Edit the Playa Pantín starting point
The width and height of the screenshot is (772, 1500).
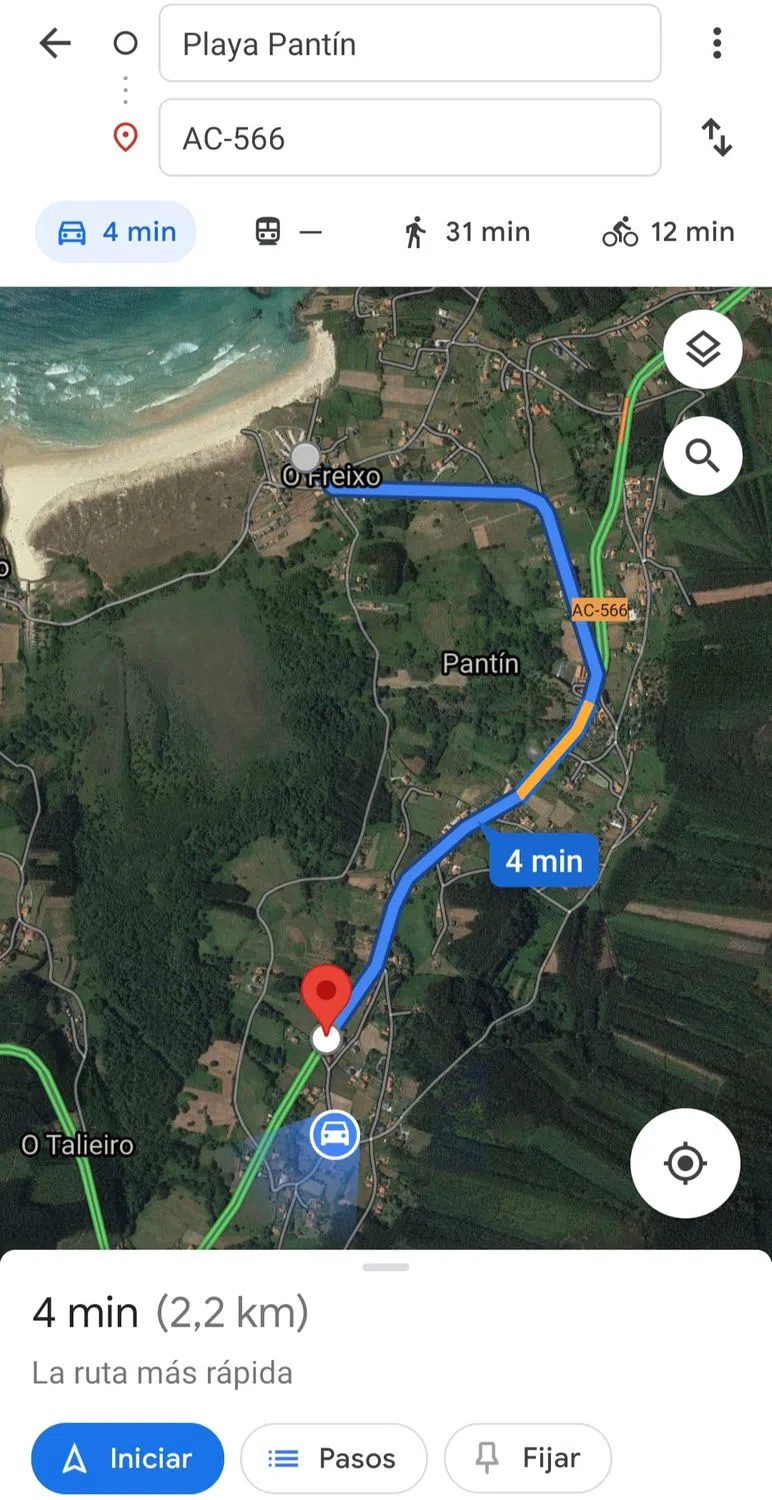[410, 44]
